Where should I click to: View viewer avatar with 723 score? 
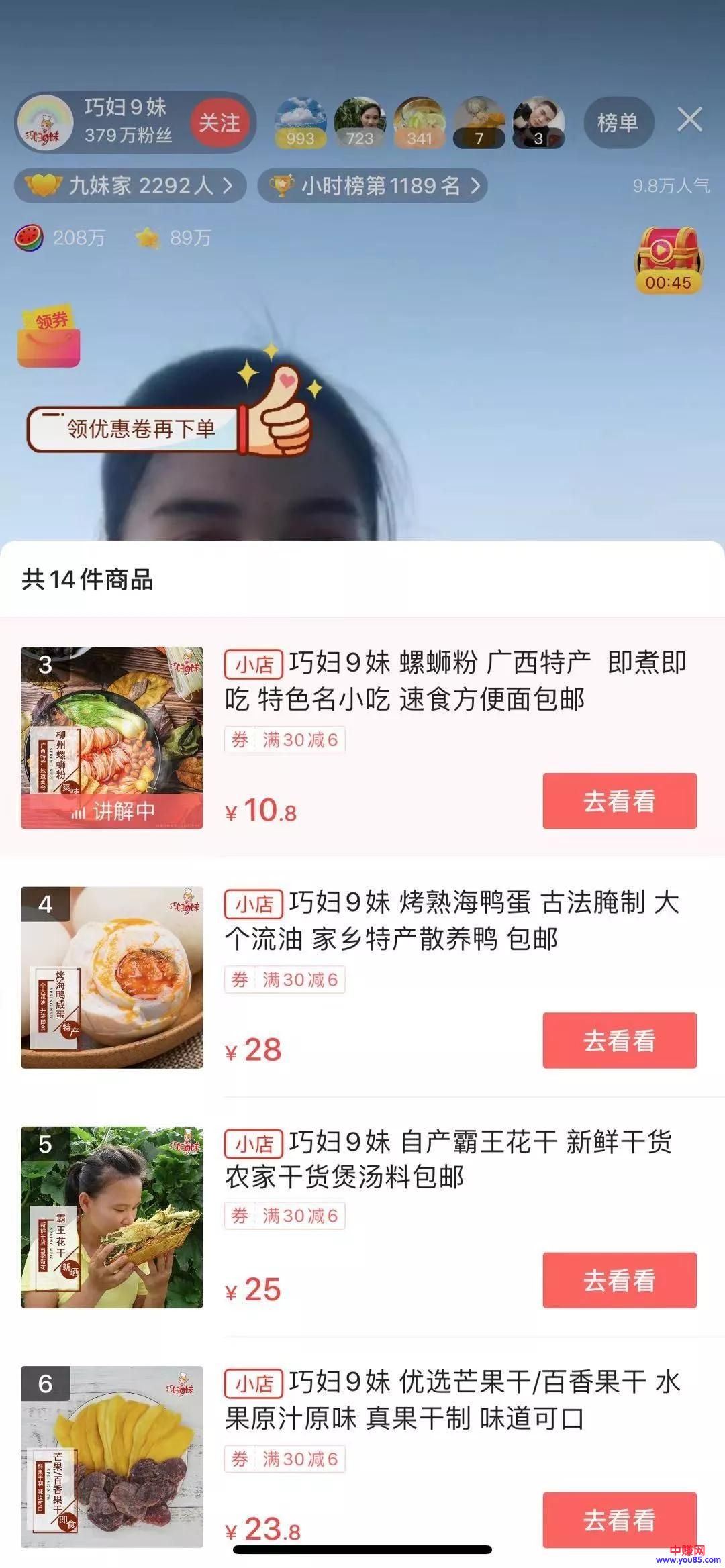pyautogui.click(x=360, y=122)
